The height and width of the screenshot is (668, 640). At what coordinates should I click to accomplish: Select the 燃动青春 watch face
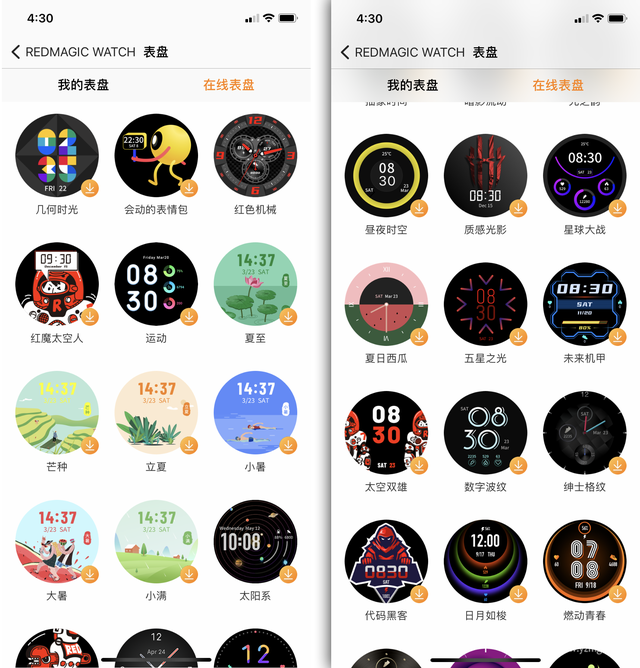point(584,561)
